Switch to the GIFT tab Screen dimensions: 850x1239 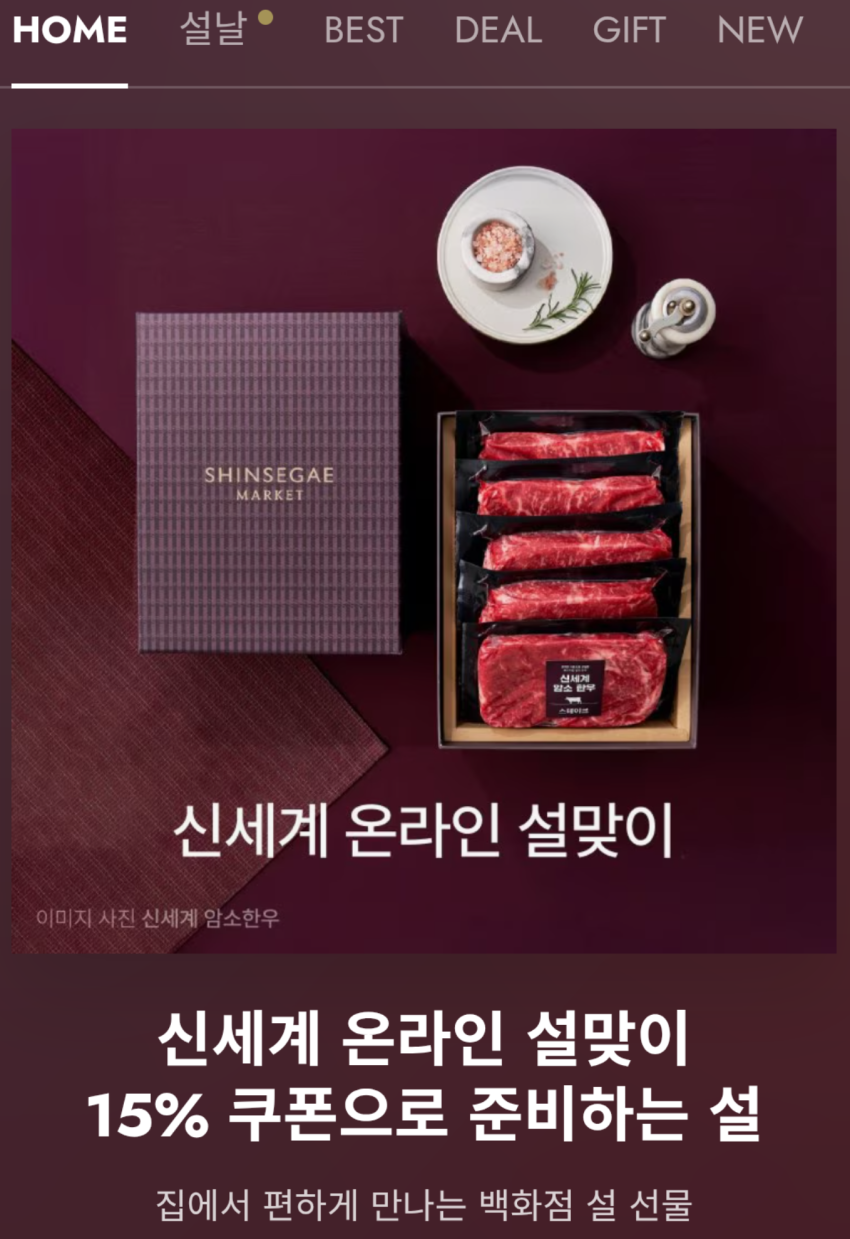[629, 30]
